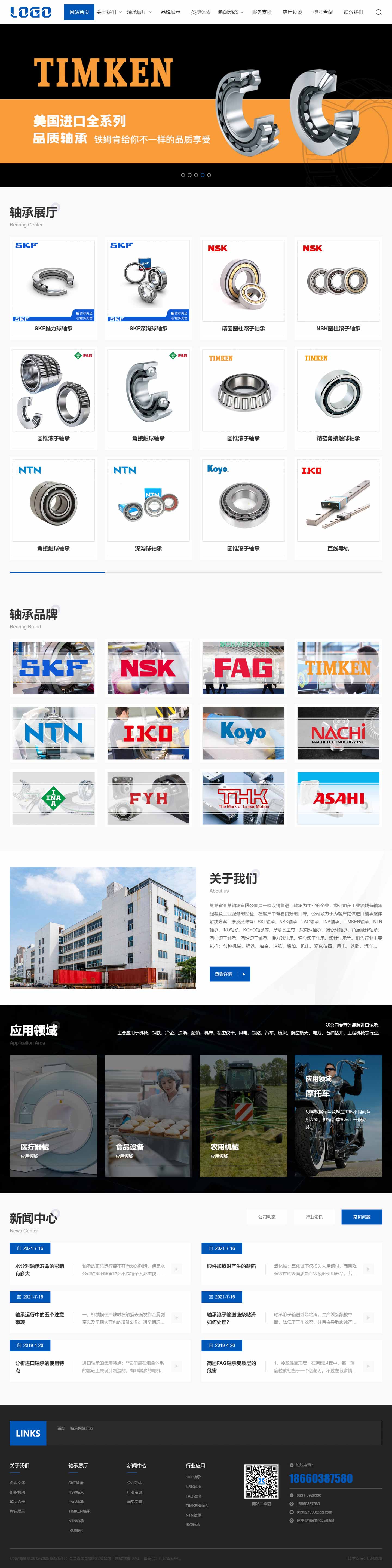Open the 联系我们 navigation item
The image size is (392, 1568).
[353, 12]
